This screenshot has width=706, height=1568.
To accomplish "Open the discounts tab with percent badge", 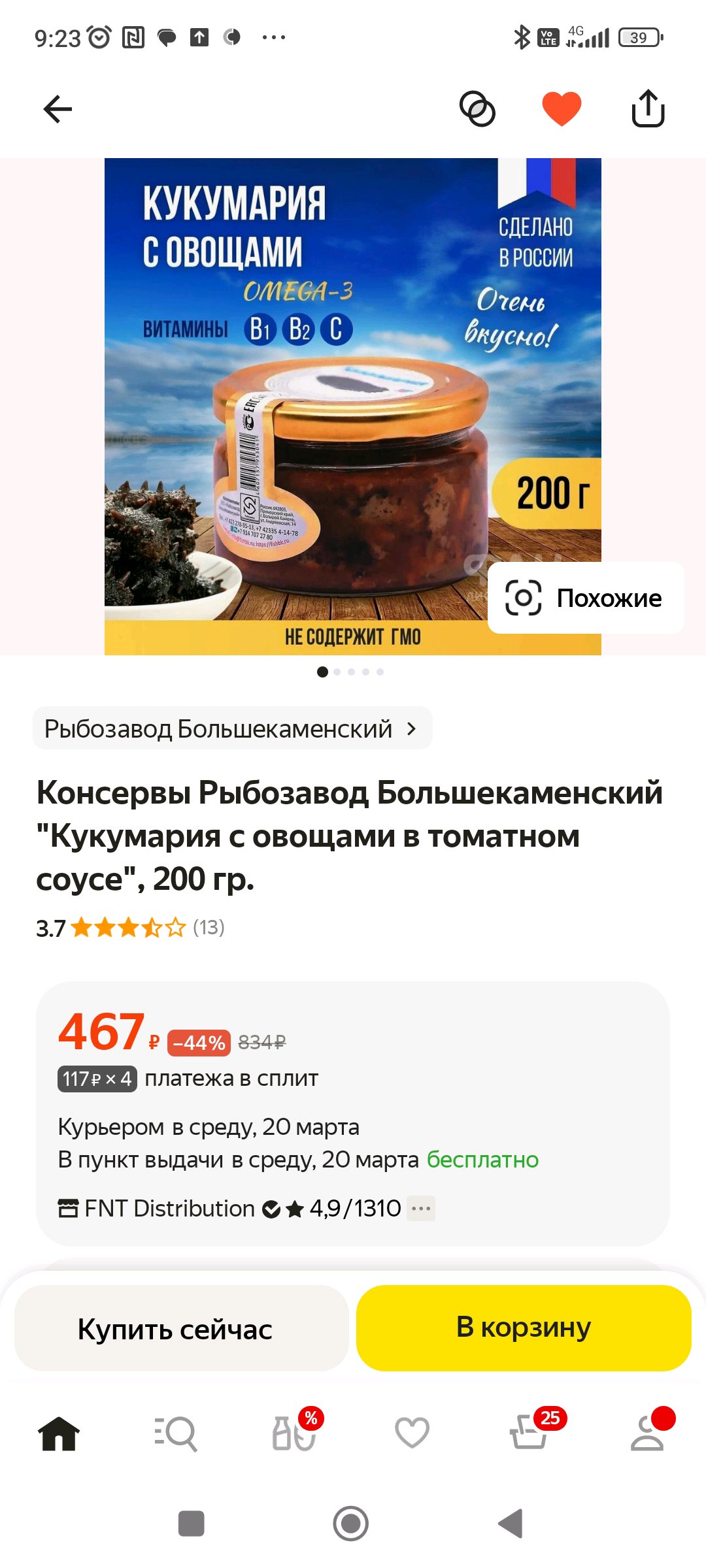I will pos(294,1433).
